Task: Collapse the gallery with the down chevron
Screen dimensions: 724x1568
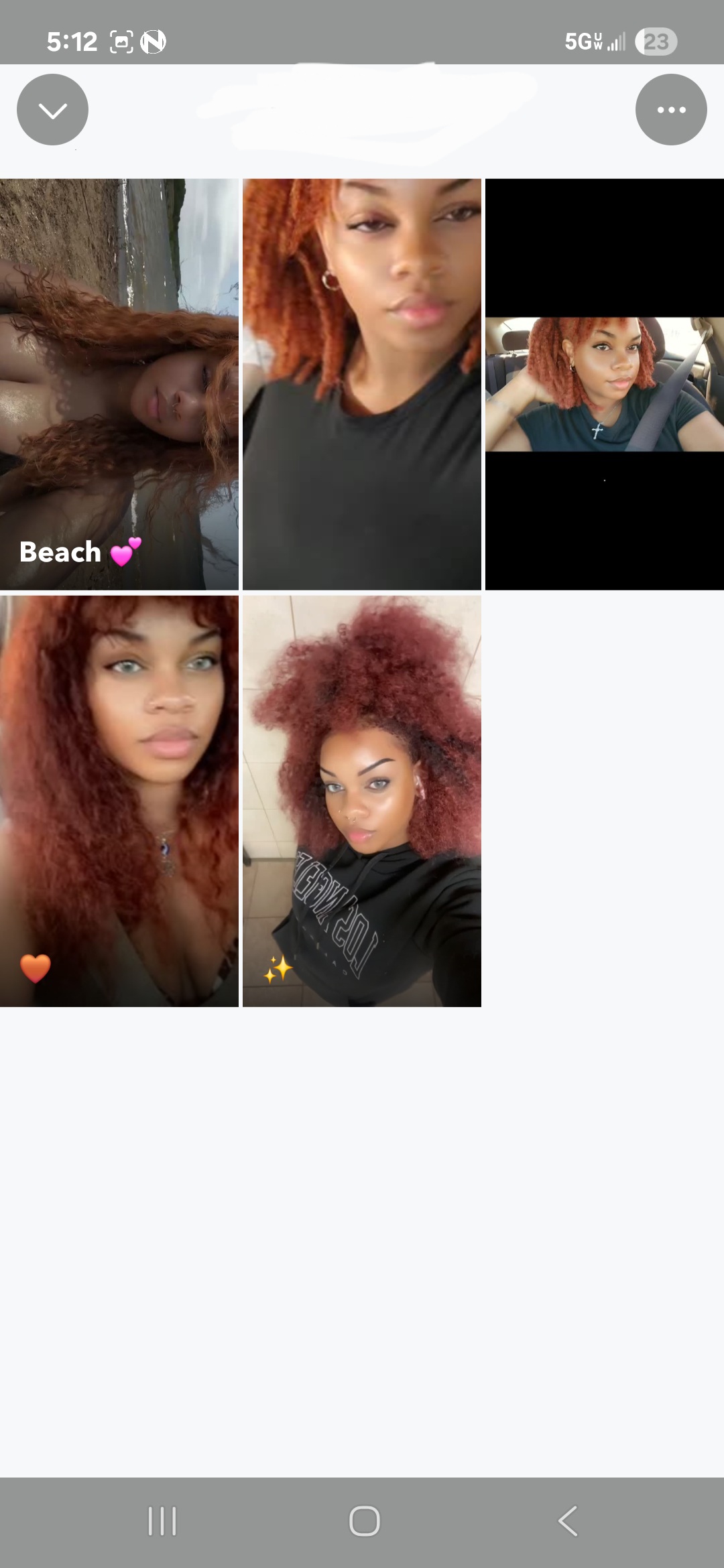Action: (x=52, y=110)
